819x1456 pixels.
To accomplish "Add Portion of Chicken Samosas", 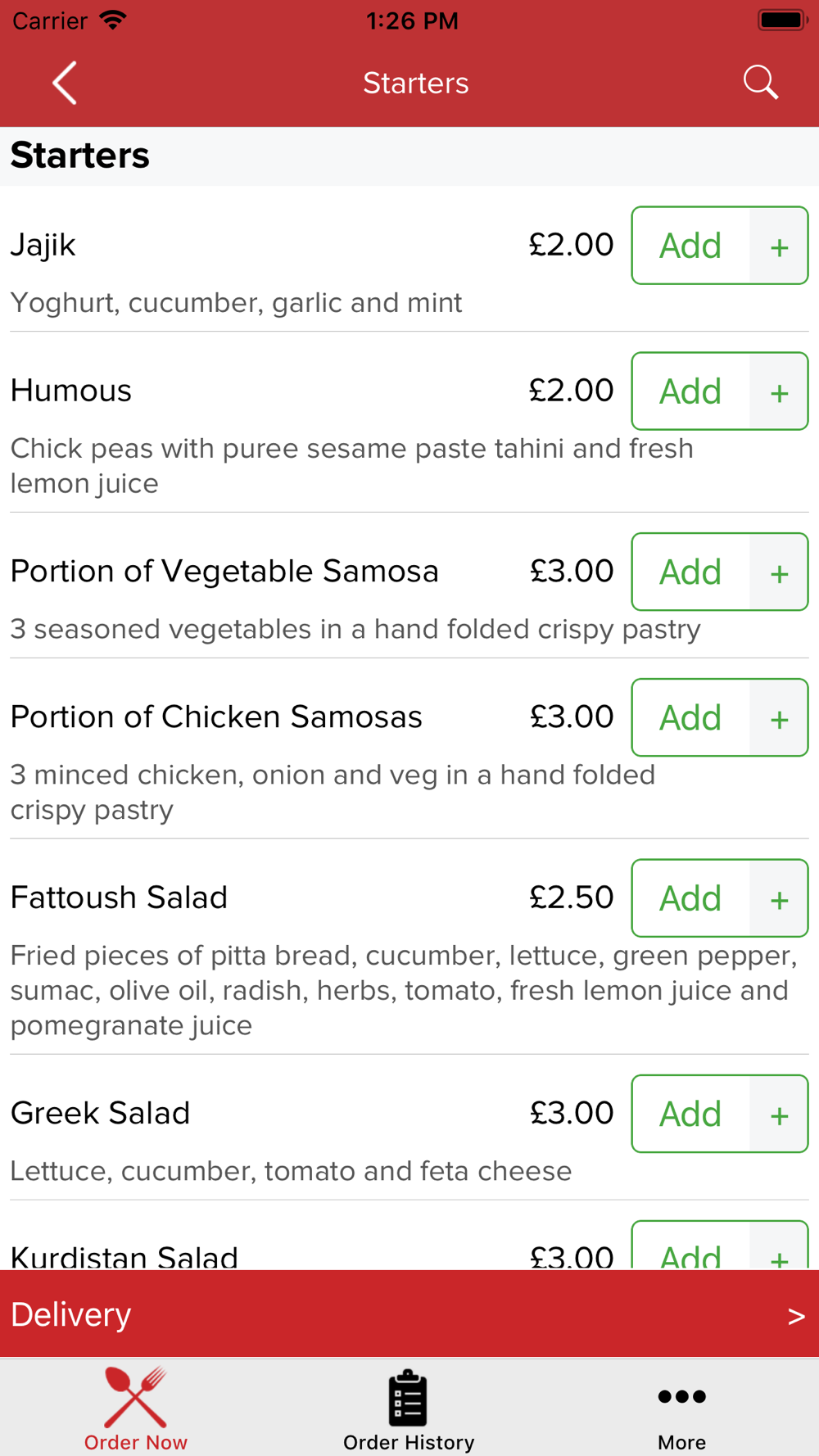I will 719,717.
